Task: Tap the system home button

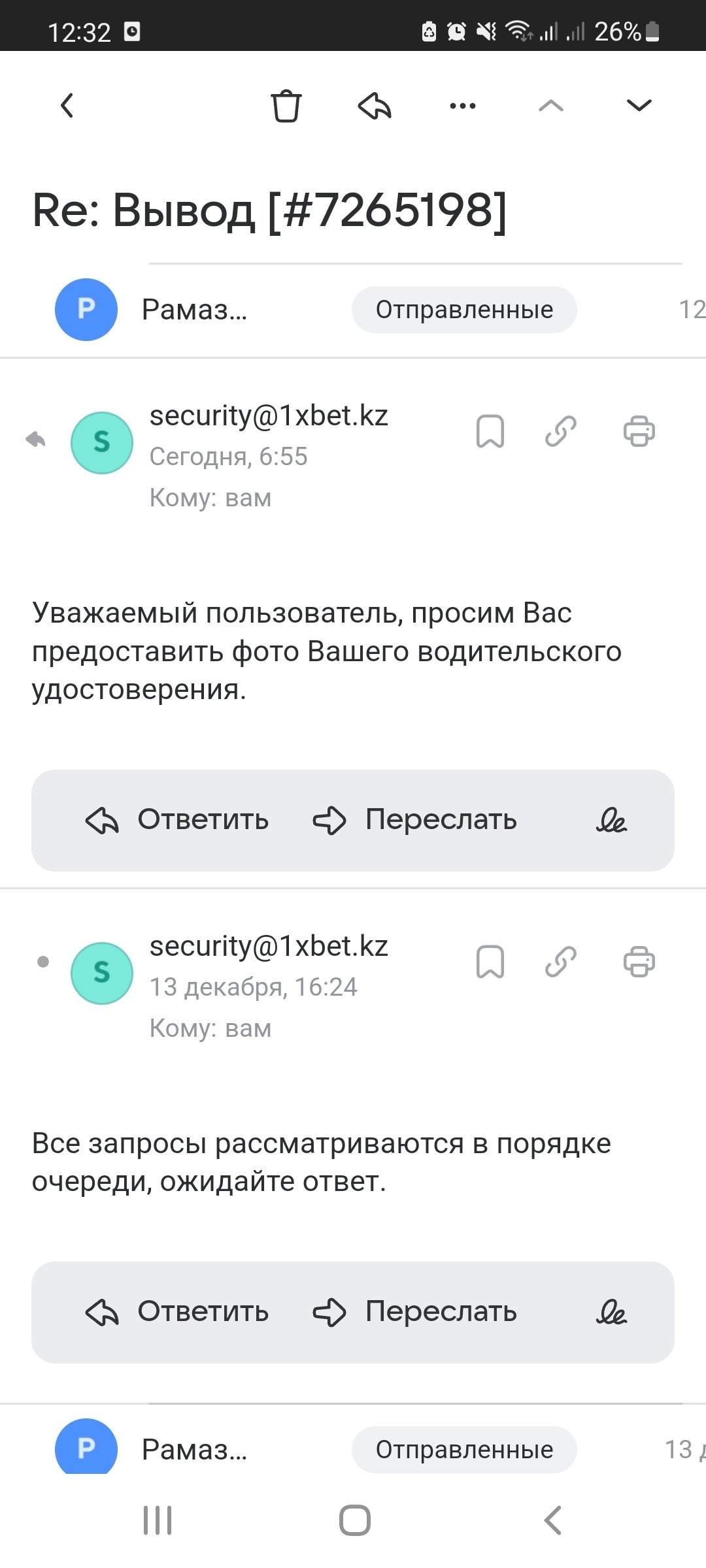Action: click(x=354, y=1520)
